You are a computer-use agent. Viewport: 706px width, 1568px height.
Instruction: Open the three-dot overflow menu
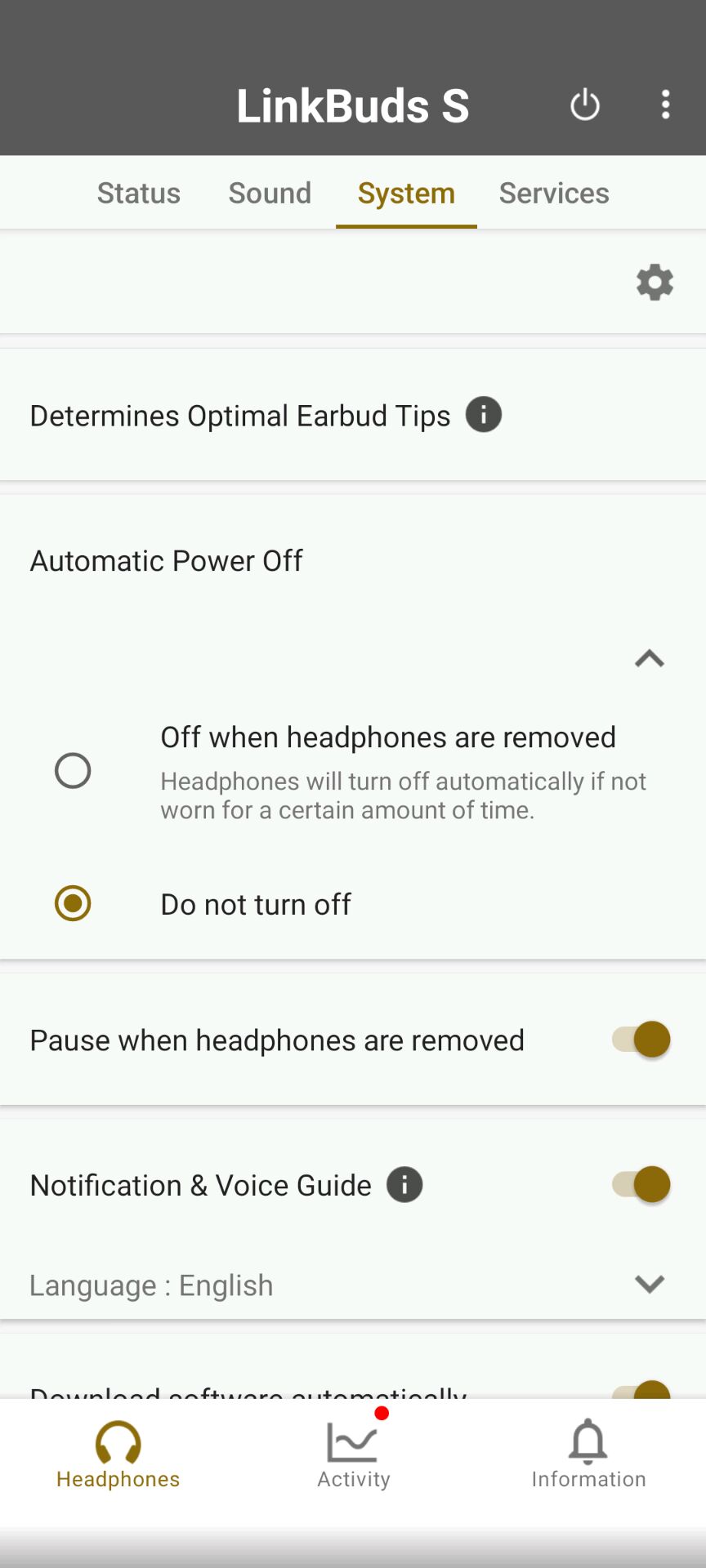tap(666, 105)
